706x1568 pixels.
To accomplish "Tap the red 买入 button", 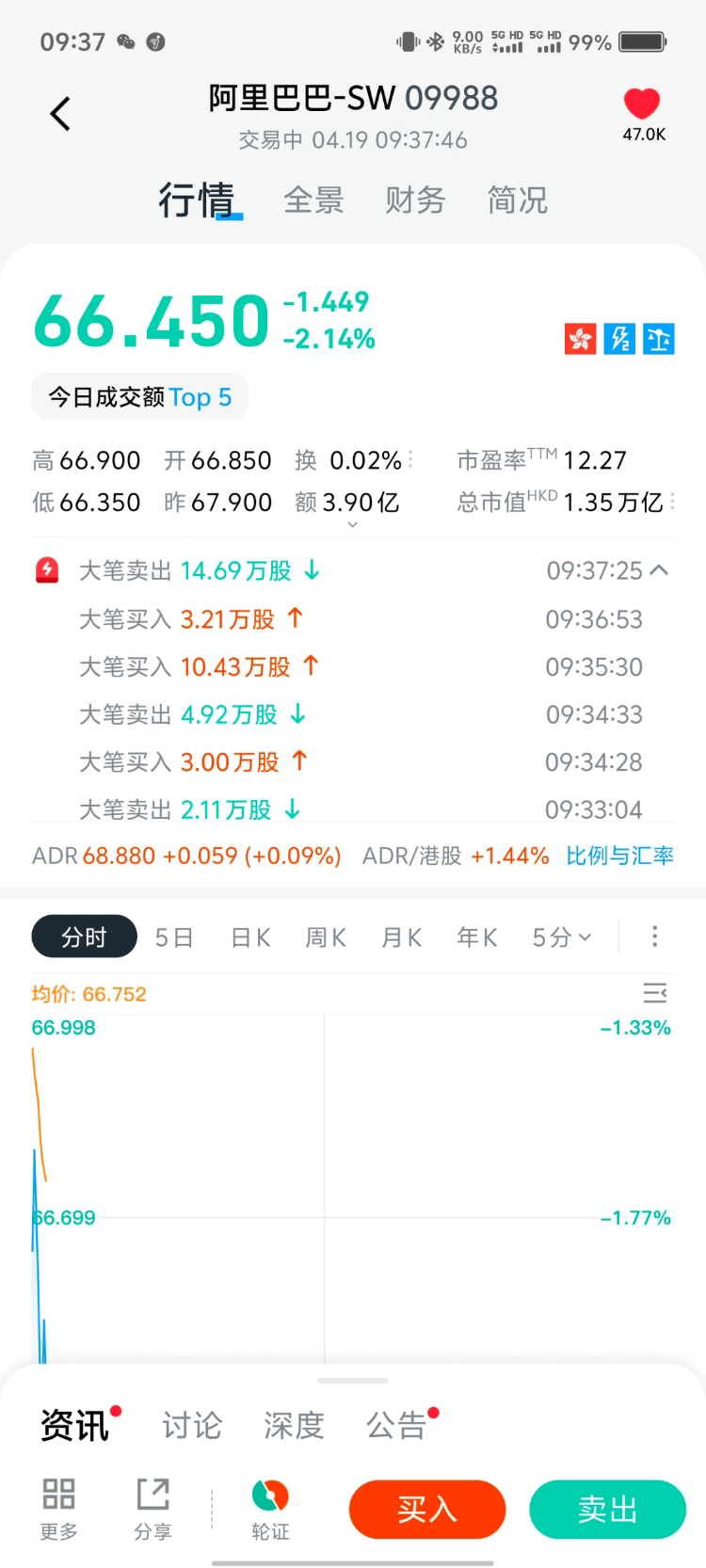I will (427, 1510).
